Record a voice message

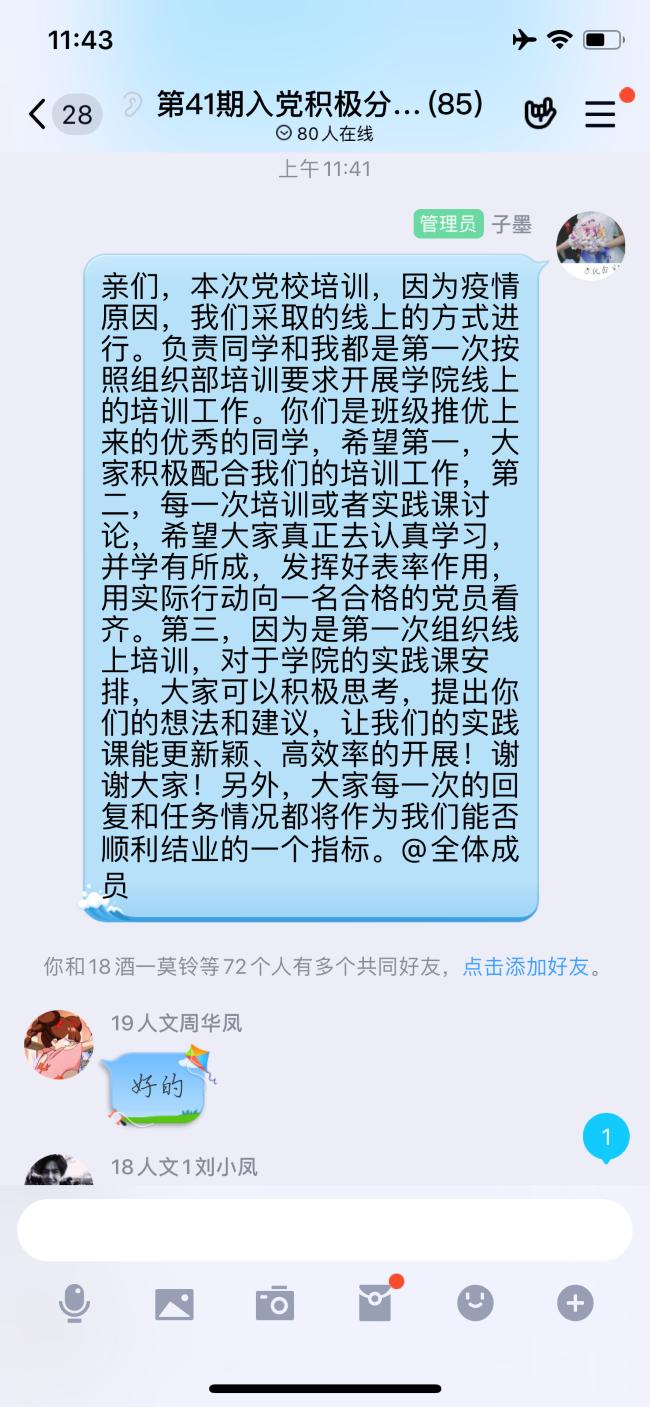click(x=74, y=1303)
